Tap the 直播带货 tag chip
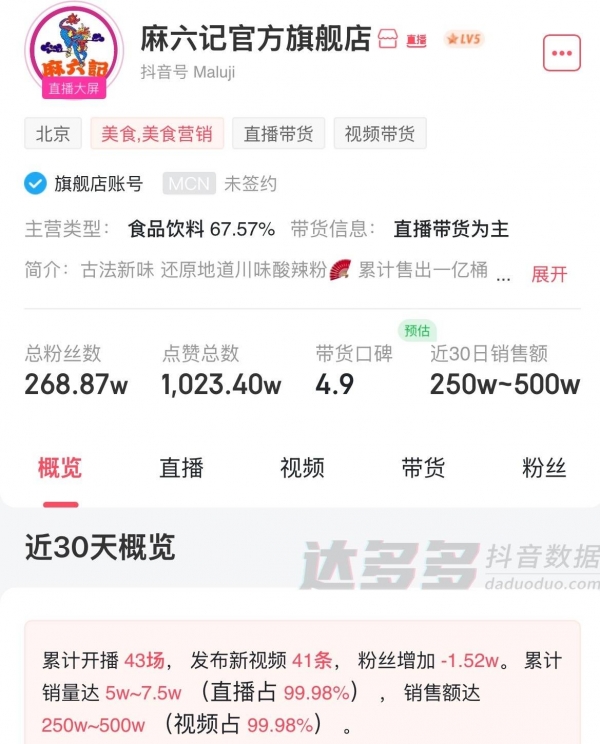This screenshot has width=600, height=744. [x=278, y=134]
